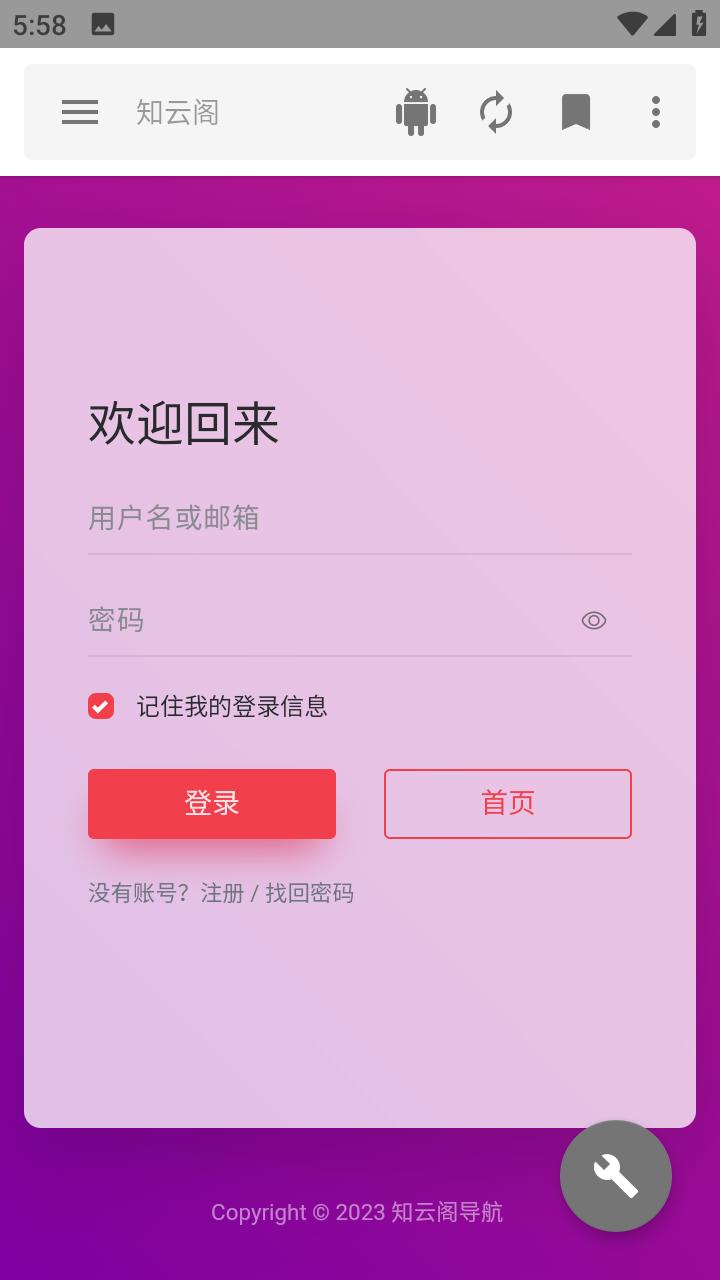Tap the 登录 button
The height and width of the screenshot is (1280, 720).
point(212,804)
